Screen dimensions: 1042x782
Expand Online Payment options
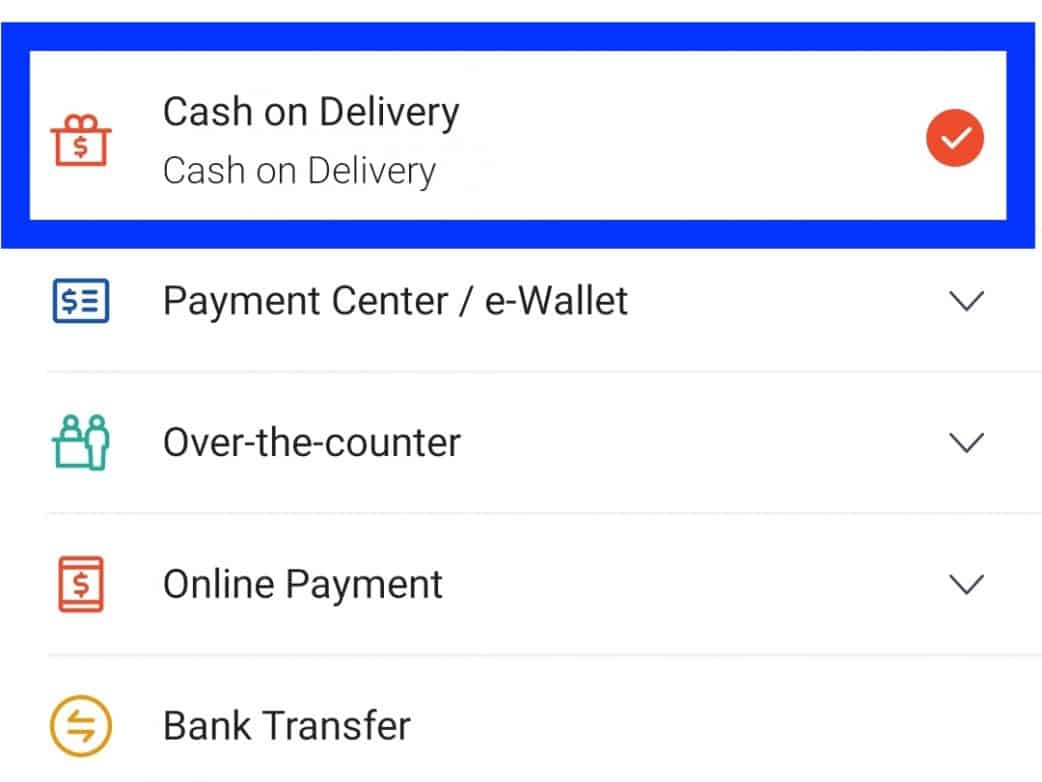pos(965,584)
